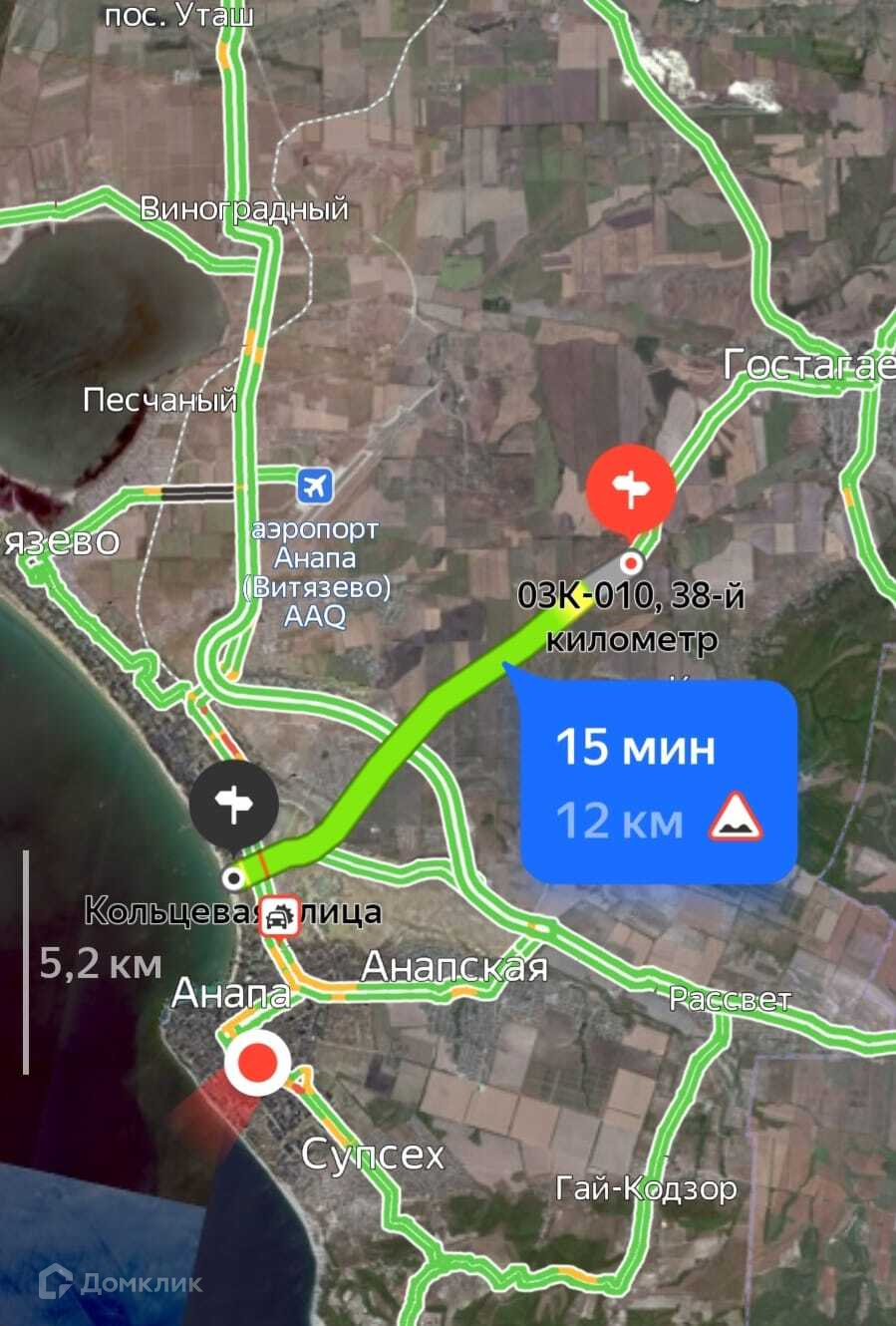Open the Anapa airport plane icon

point(315,487)
